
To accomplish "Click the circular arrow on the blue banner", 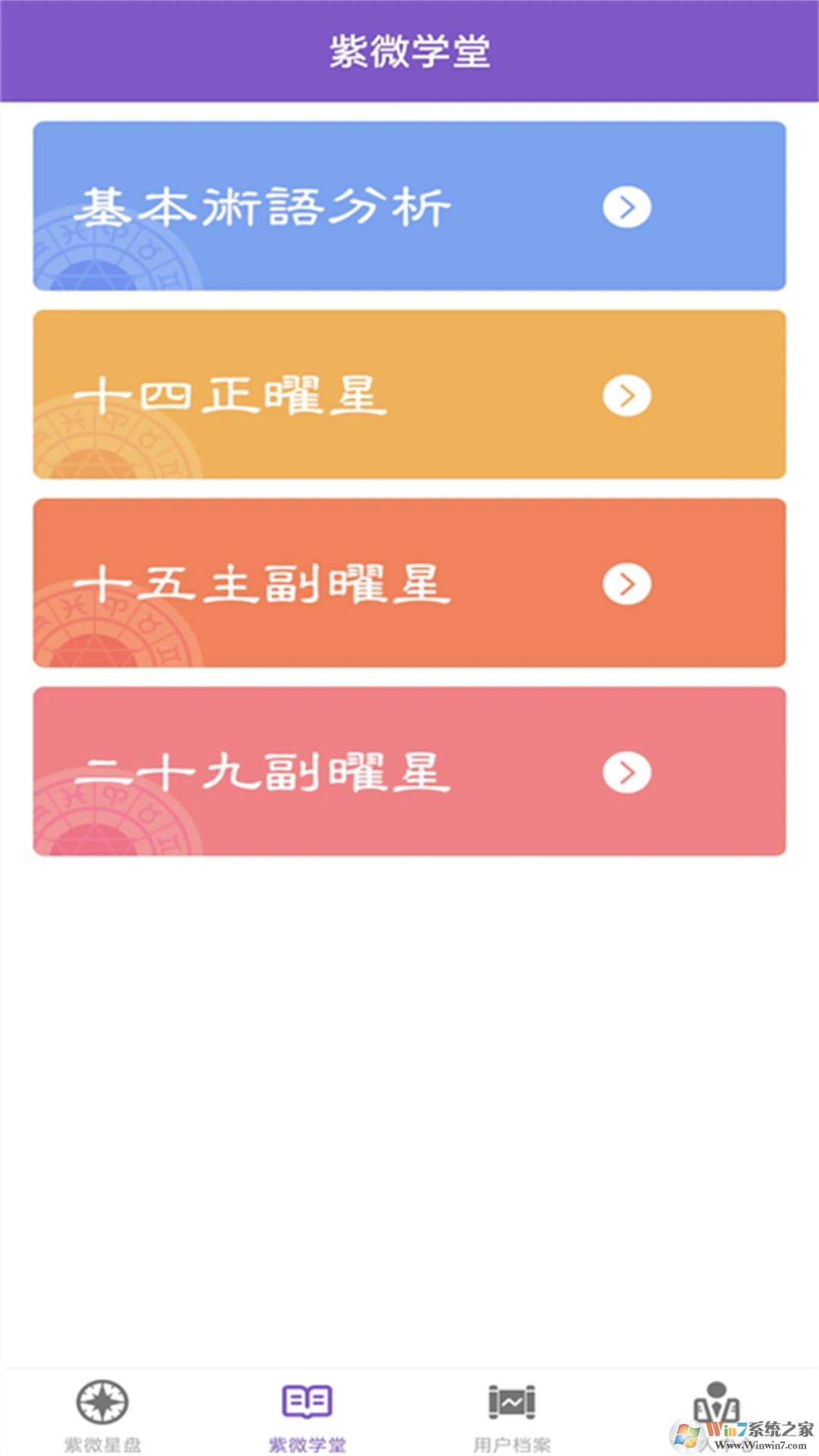I will click(626, 206).
